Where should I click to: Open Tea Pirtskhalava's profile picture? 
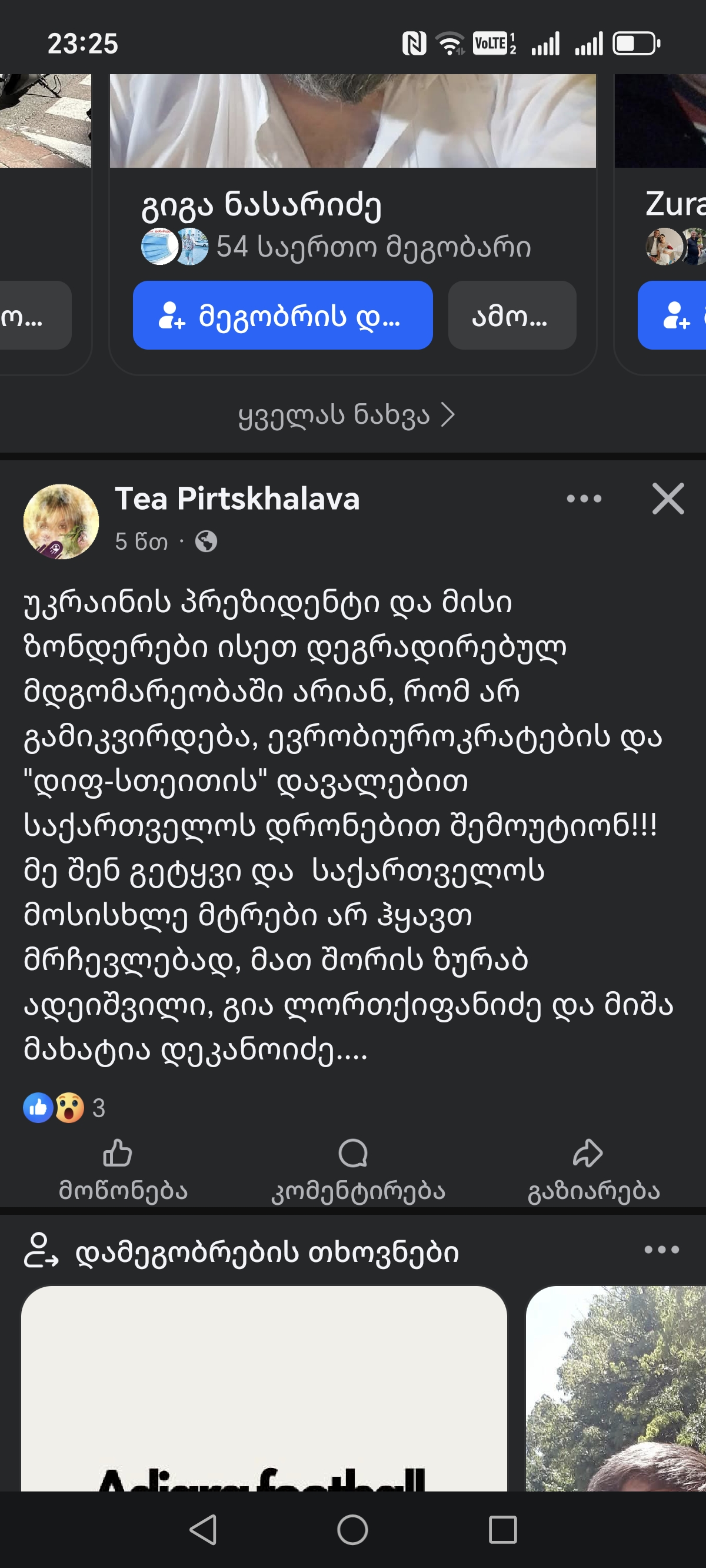pos(61,521)
